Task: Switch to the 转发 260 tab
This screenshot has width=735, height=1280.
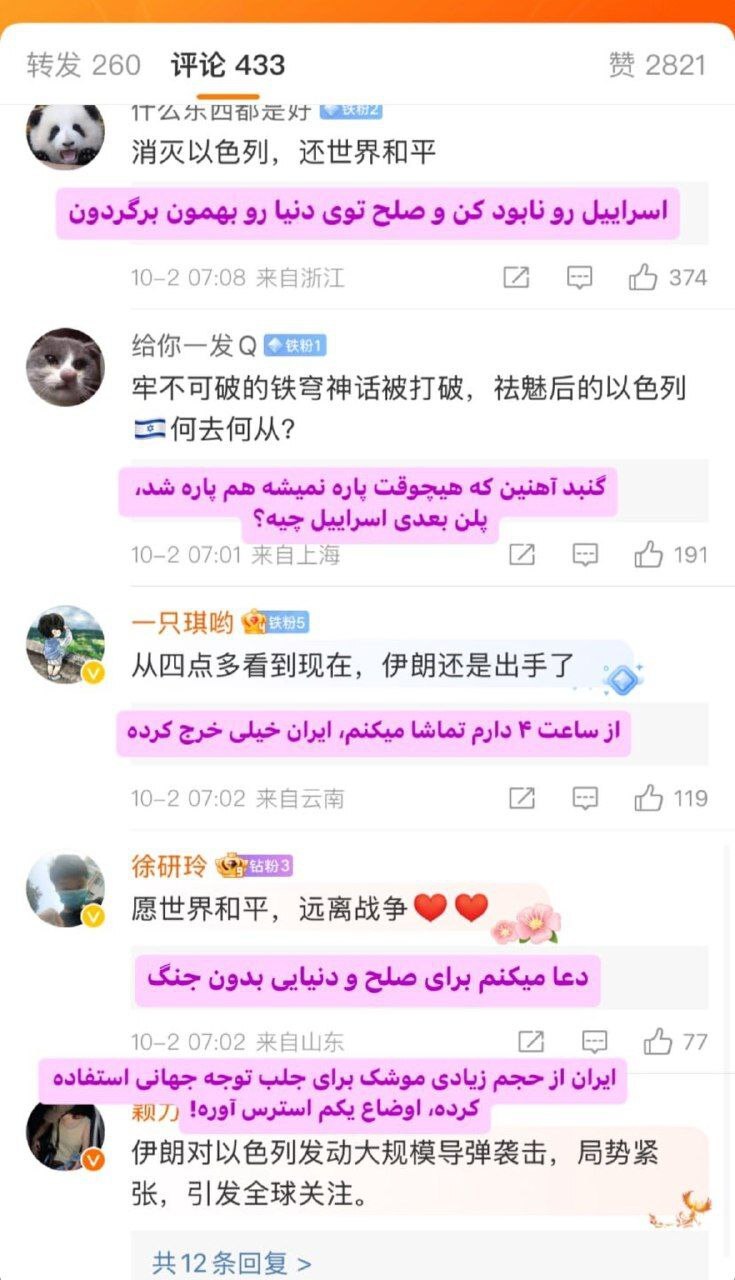Action: [84, 66]
